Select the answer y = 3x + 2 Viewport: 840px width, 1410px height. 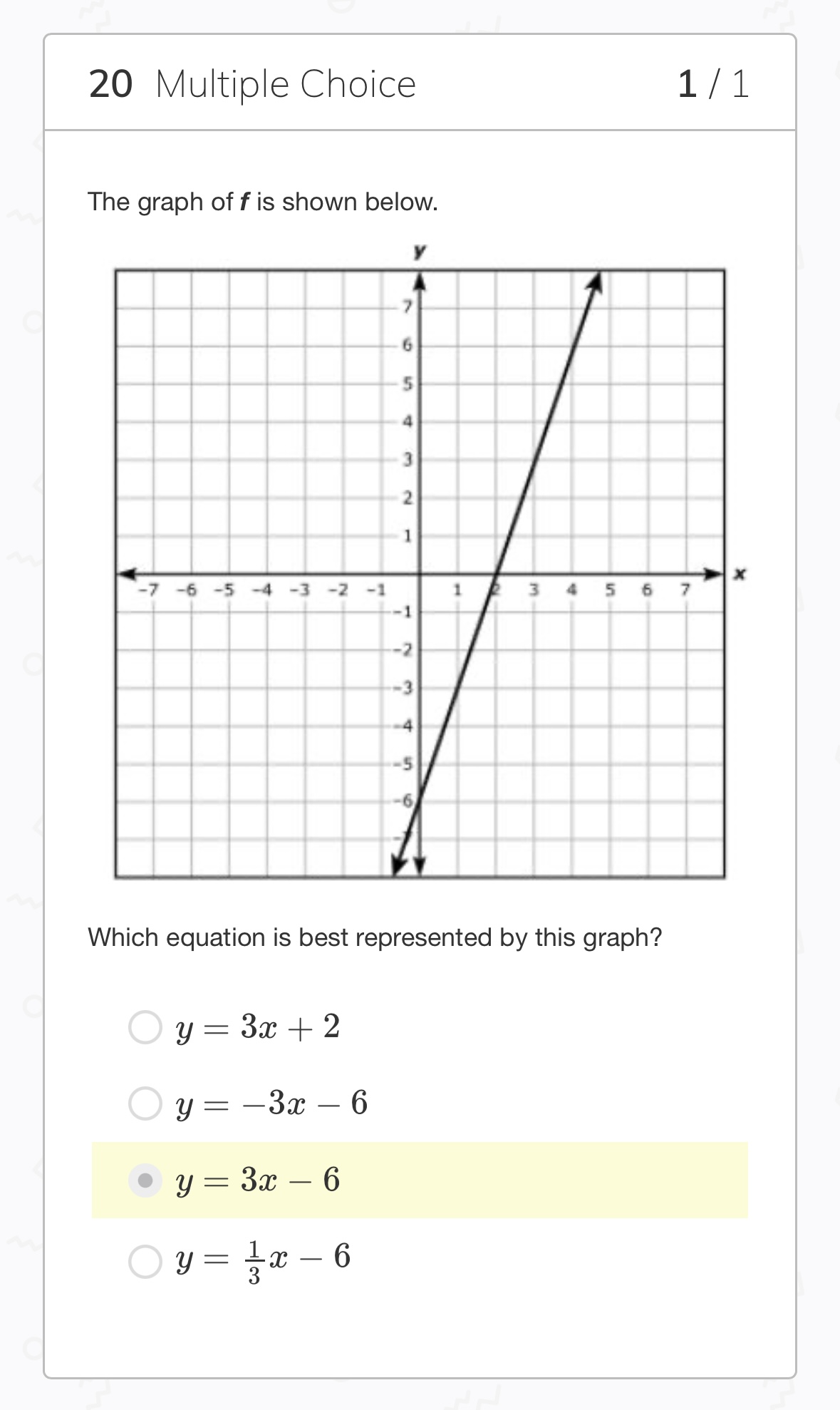pyautogui.click(x=145, y=1027)
